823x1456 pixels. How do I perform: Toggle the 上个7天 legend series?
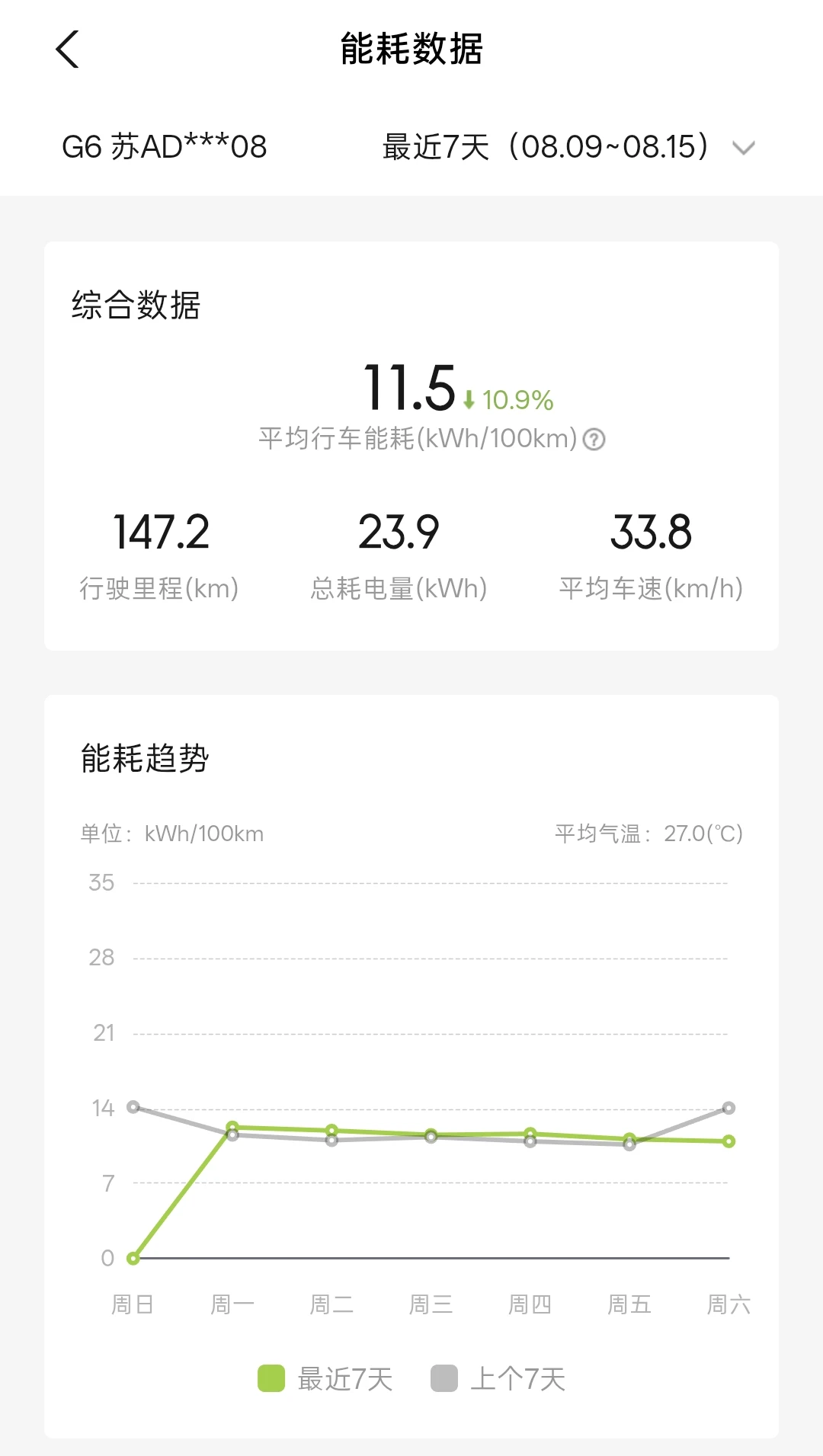click(498, 1378)
